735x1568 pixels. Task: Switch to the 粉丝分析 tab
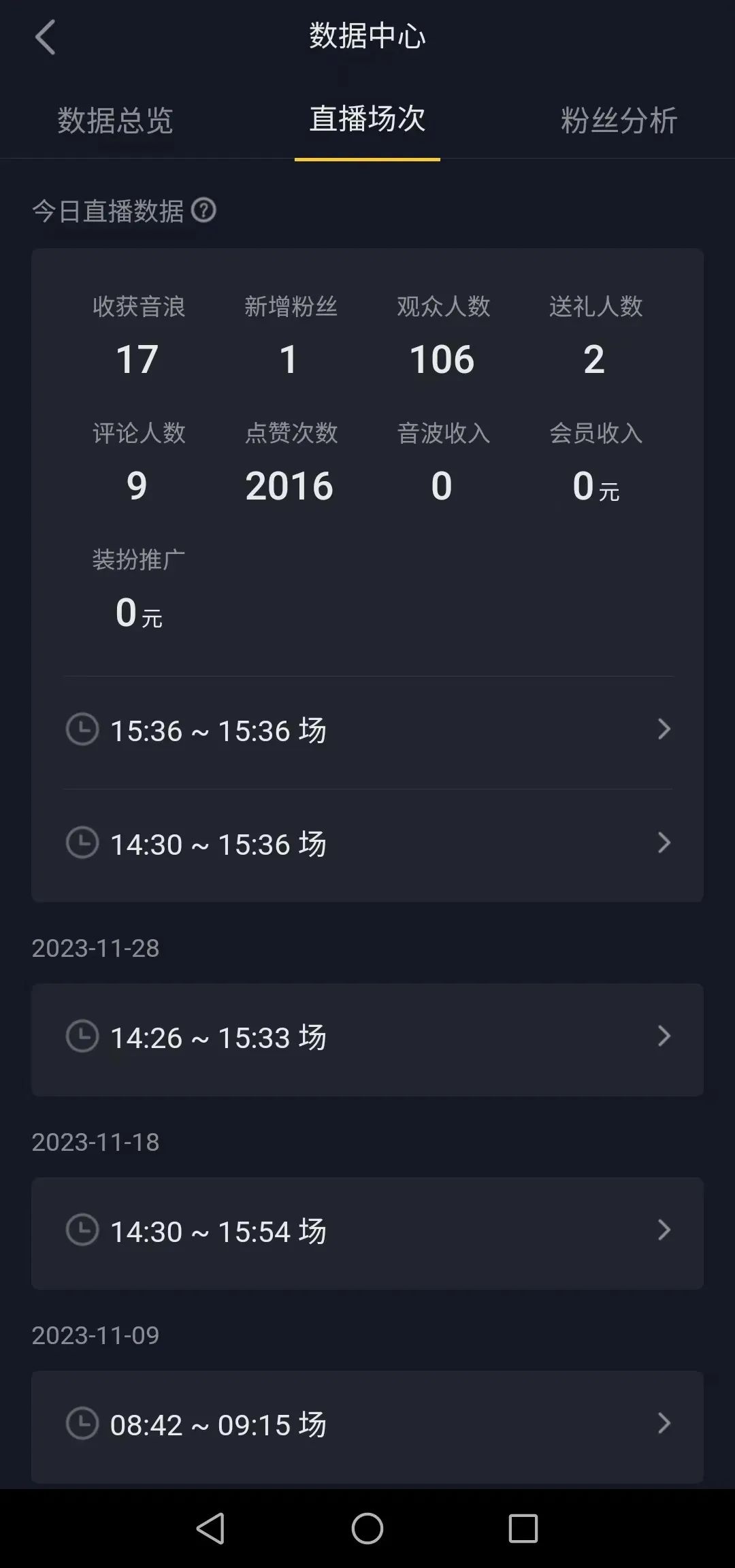tap(619, 120)
